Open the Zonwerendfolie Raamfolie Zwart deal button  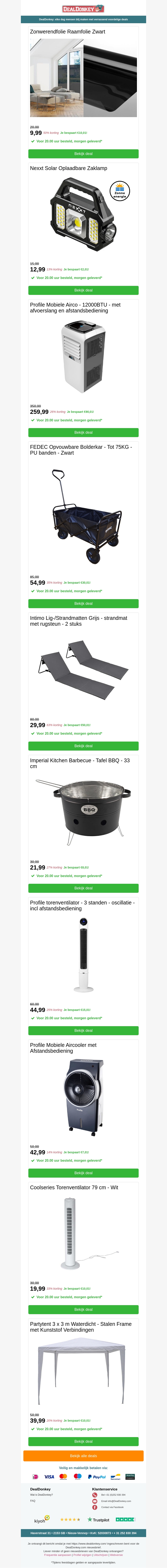pyautogui.click(x=83, y=154)
